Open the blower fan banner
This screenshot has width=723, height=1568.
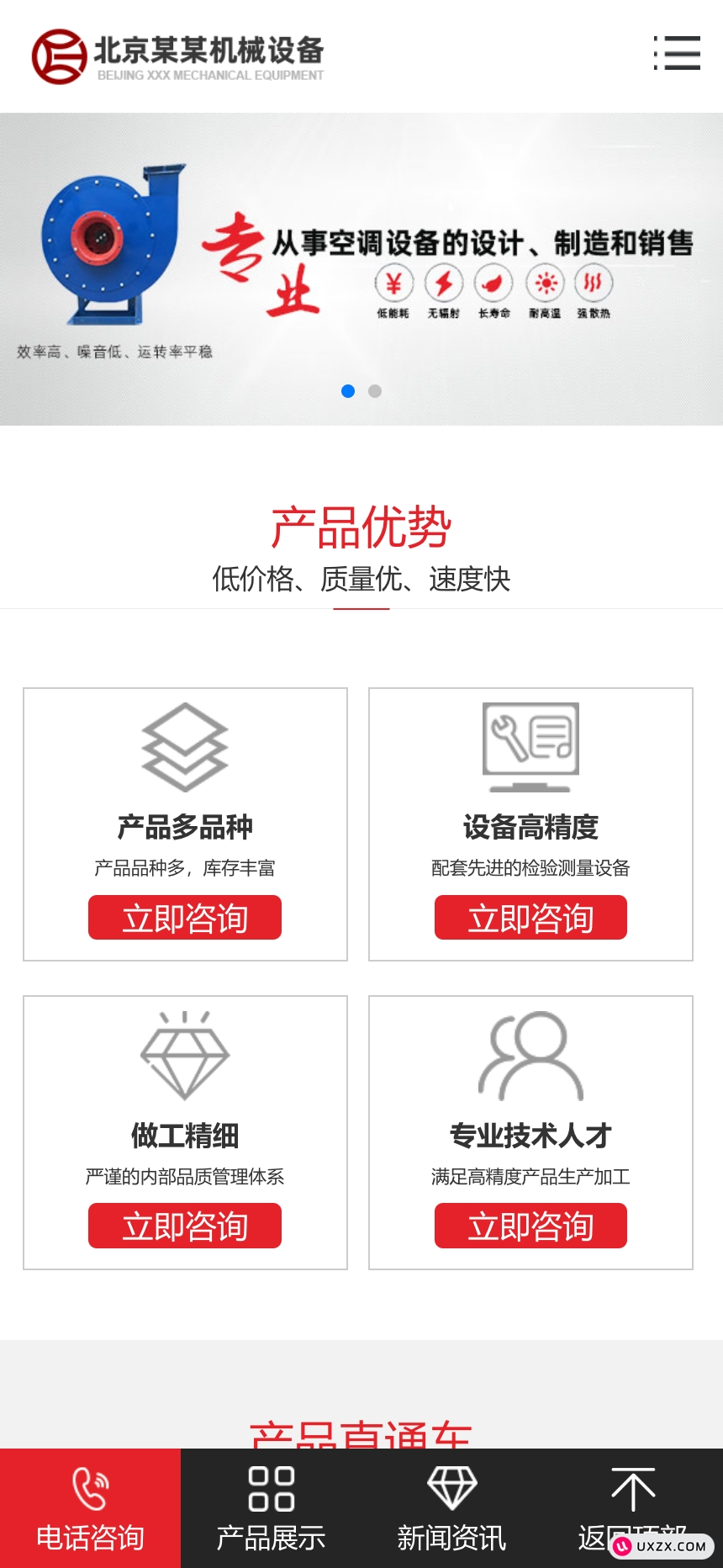point(361,268)
